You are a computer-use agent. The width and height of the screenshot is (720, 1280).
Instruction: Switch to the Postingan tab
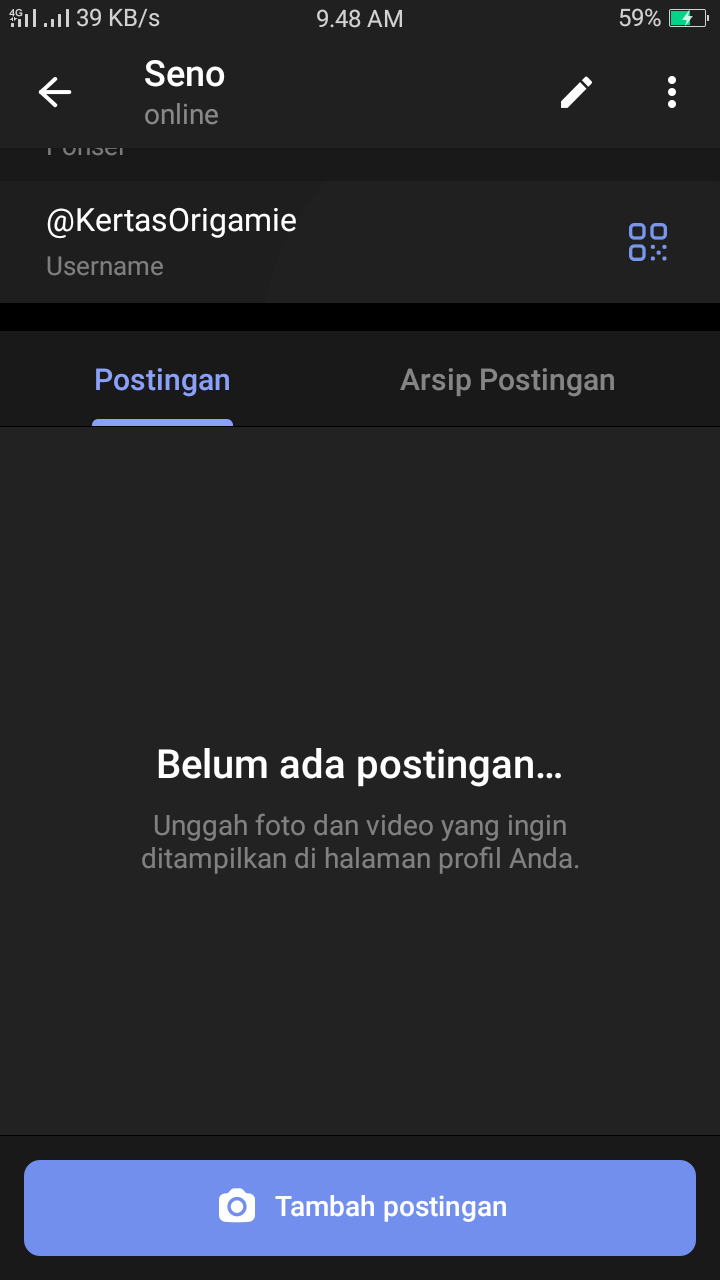click(162, 380)
